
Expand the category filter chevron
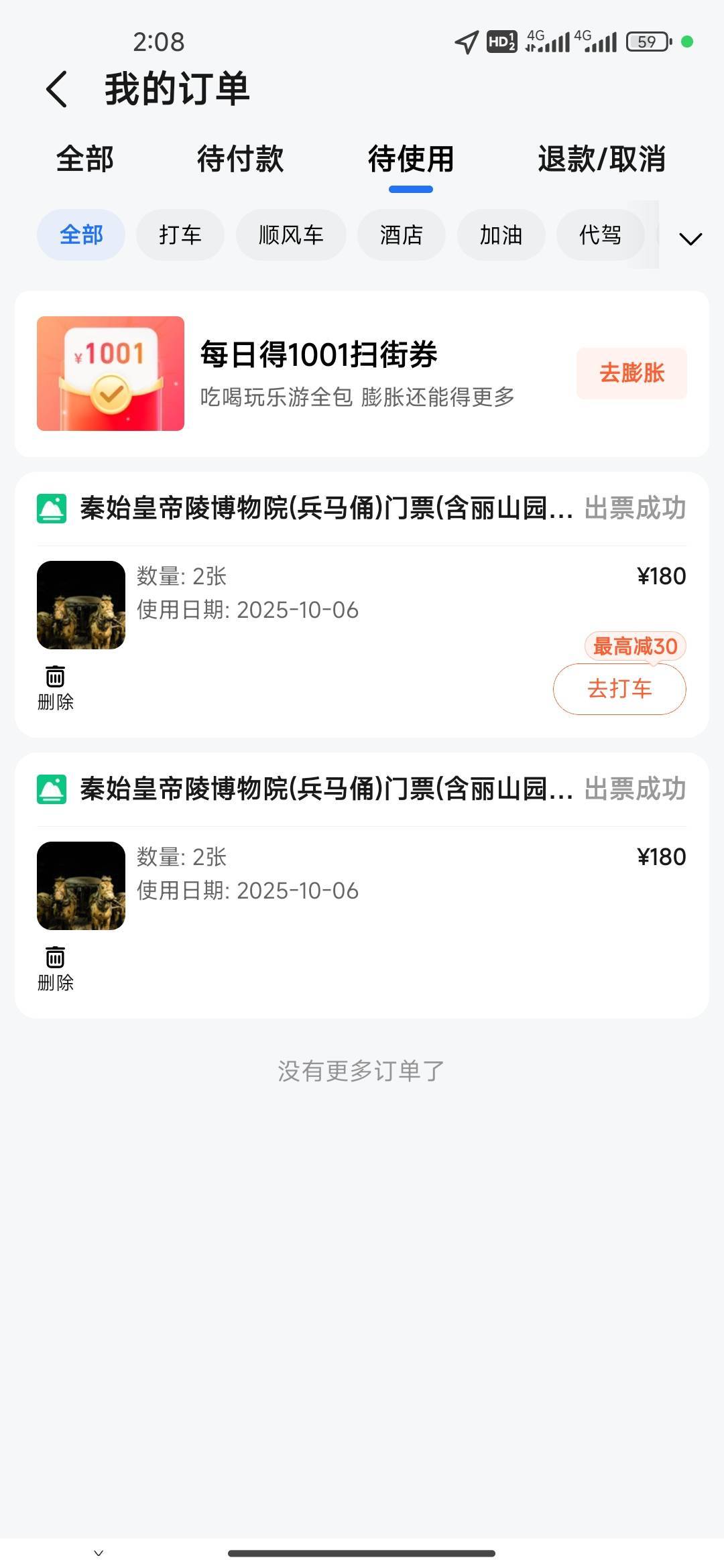click(690, 239)
